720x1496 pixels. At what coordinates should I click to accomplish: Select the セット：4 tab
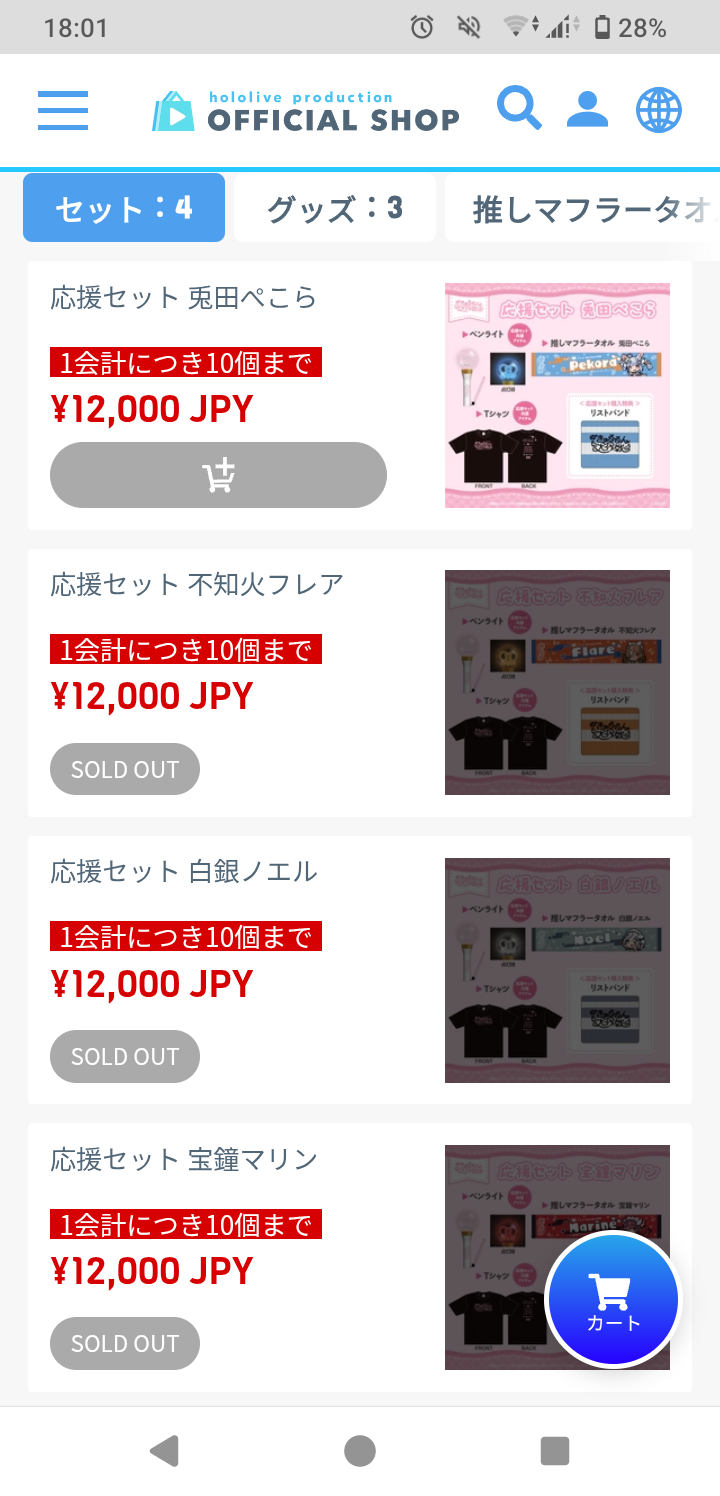(x=124, y=208)
